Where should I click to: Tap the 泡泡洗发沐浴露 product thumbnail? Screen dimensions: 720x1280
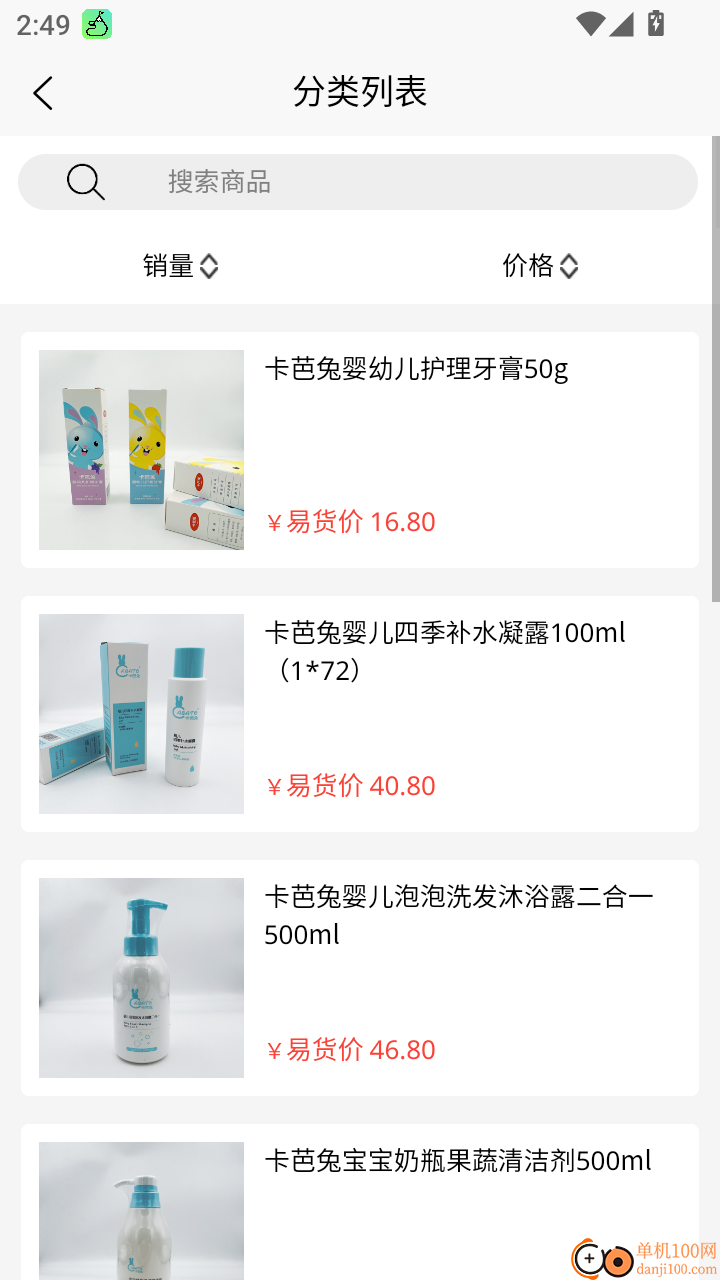pos(141,977)
